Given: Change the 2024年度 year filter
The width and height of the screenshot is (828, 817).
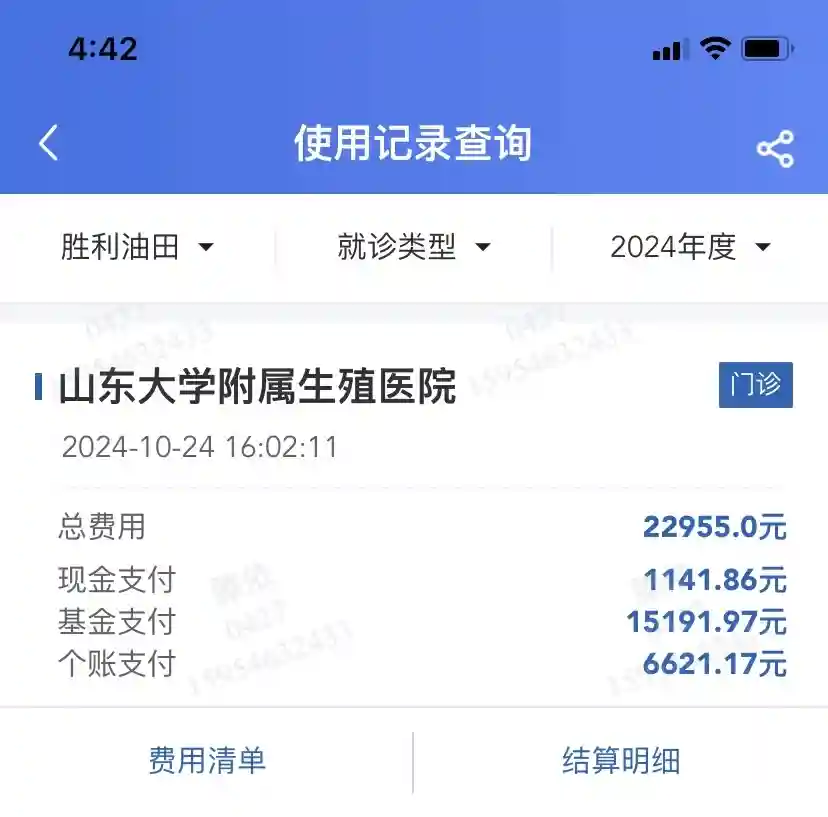Looking at the screenshot, I should click(x=690, y=247).
